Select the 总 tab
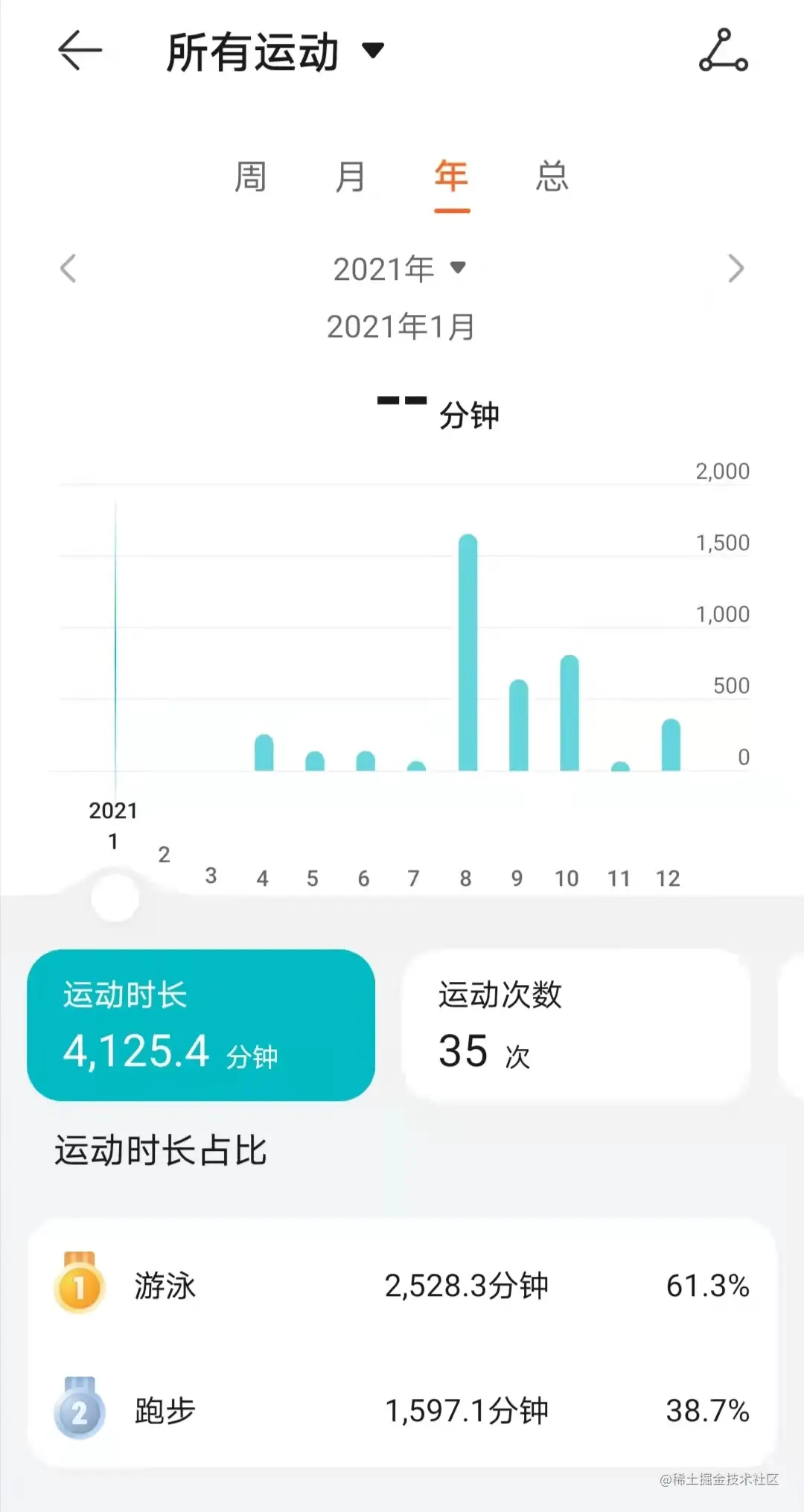 click(x=552, y=176)
